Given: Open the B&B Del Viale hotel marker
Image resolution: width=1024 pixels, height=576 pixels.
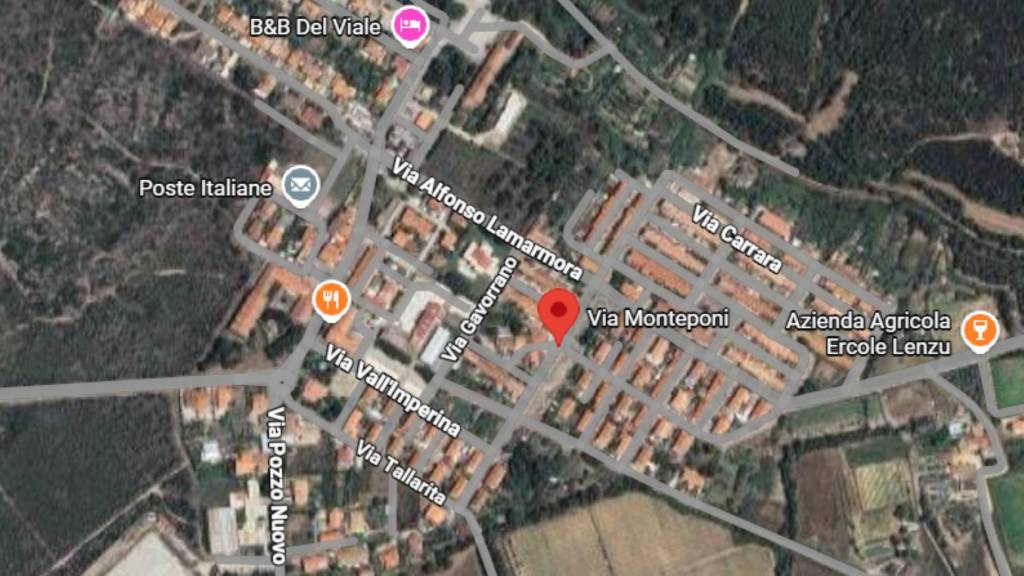Looking at the screenshot, I should tap(408, 23).
